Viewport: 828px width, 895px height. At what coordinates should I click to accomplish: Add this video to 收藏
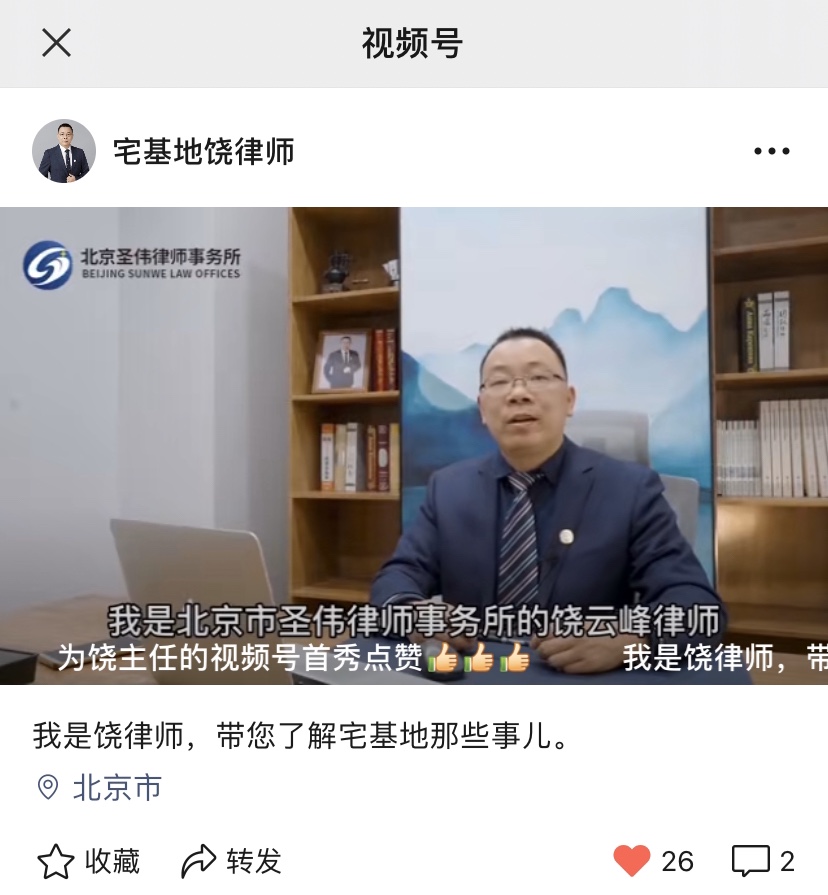tap(88, 861)
